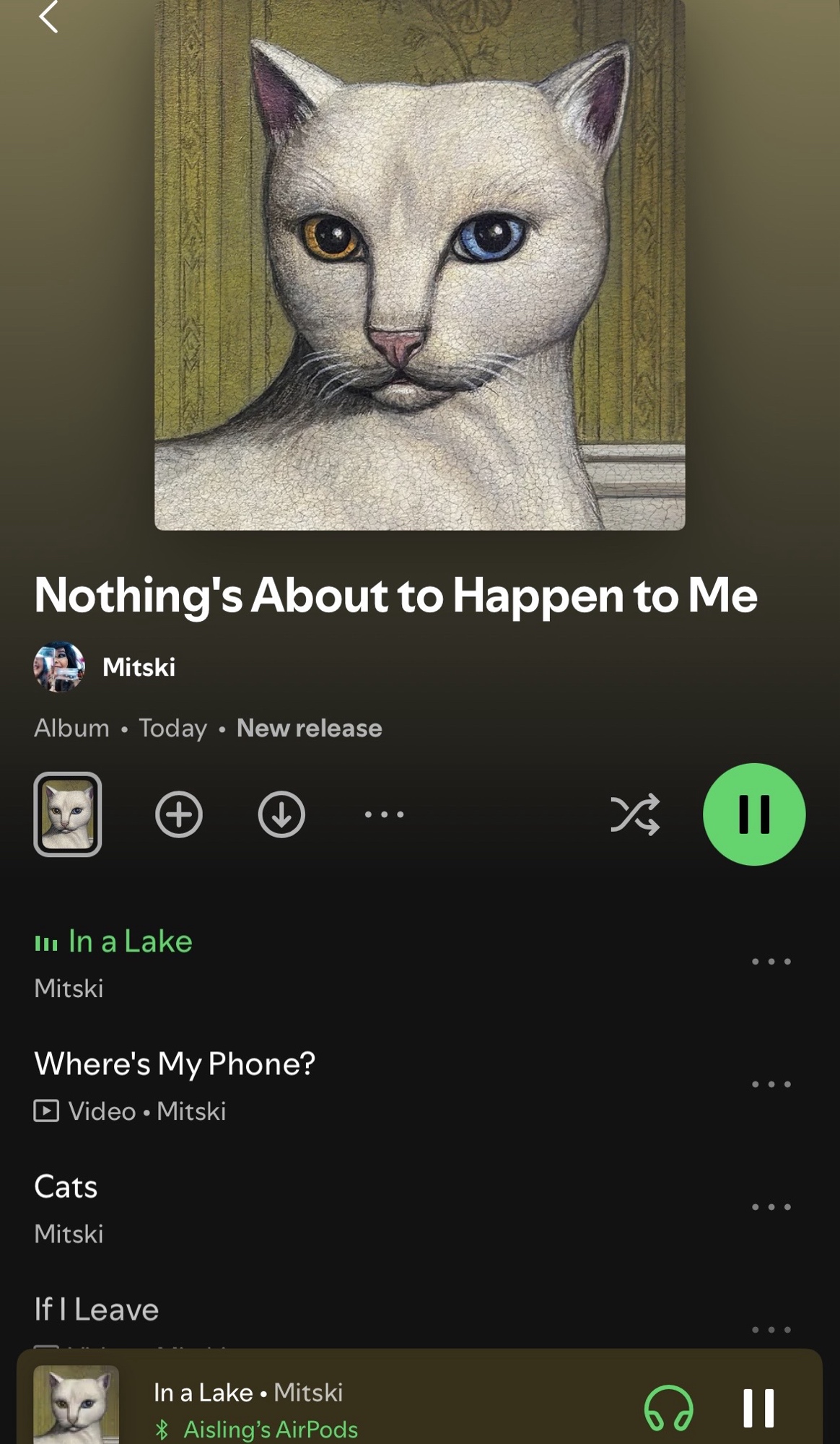Add this album to your library
Screen dimensions: 840x1444
tap(178, 814)
